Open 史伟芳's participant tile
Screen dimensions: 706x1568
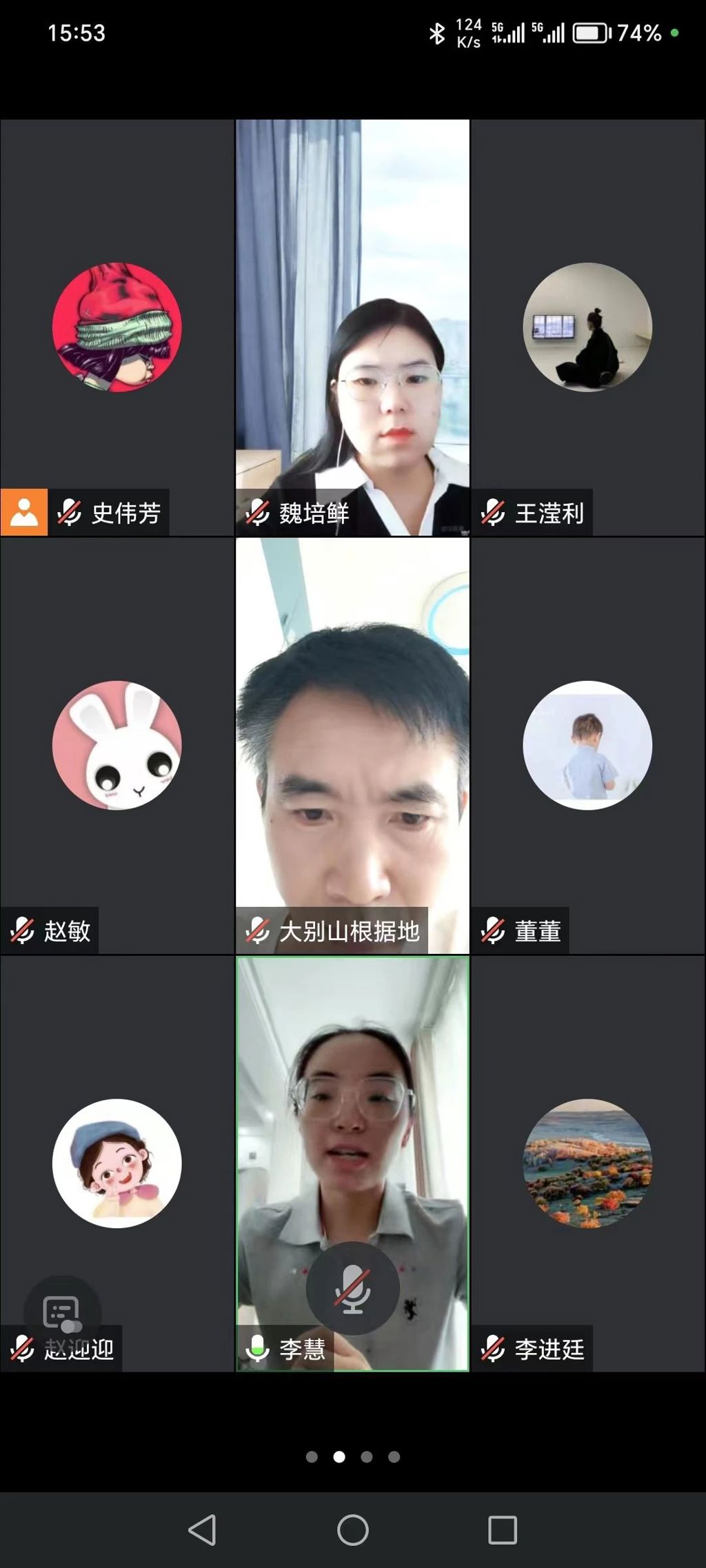(117, 328)
